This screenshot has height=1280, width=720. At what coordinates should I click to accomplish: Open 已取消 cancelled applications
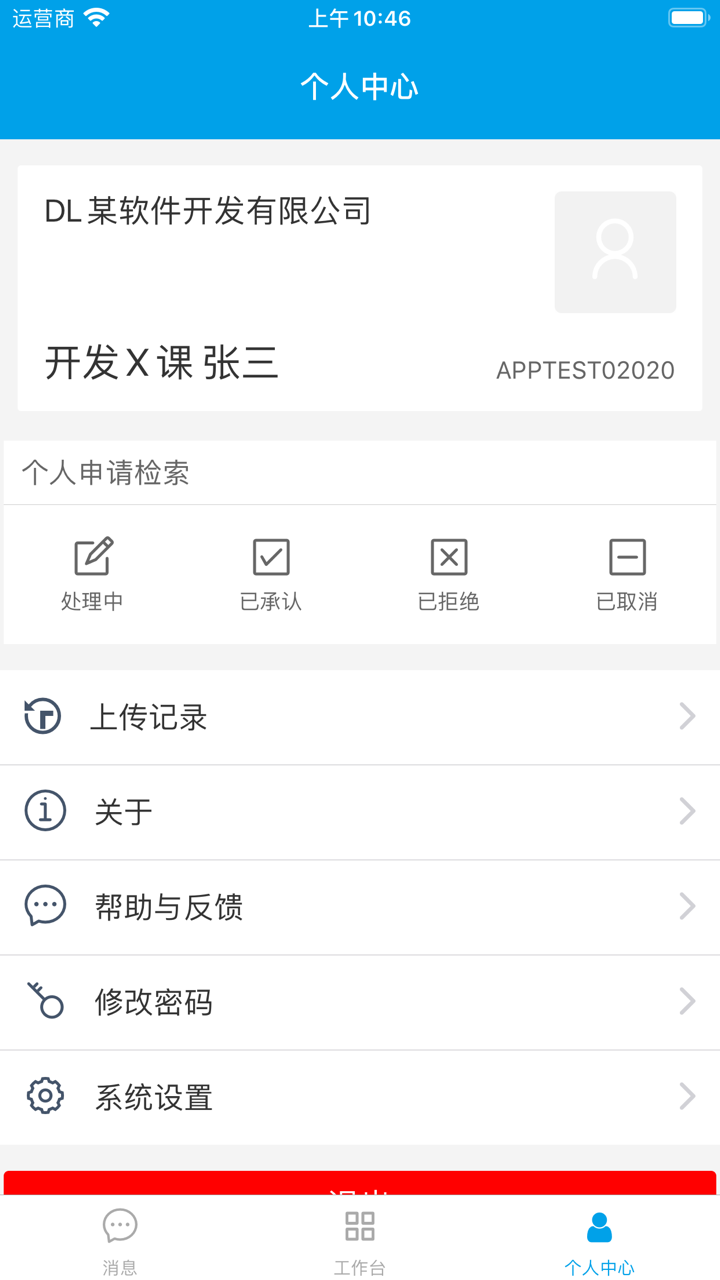pyautogui.click(x=627, y=573)
